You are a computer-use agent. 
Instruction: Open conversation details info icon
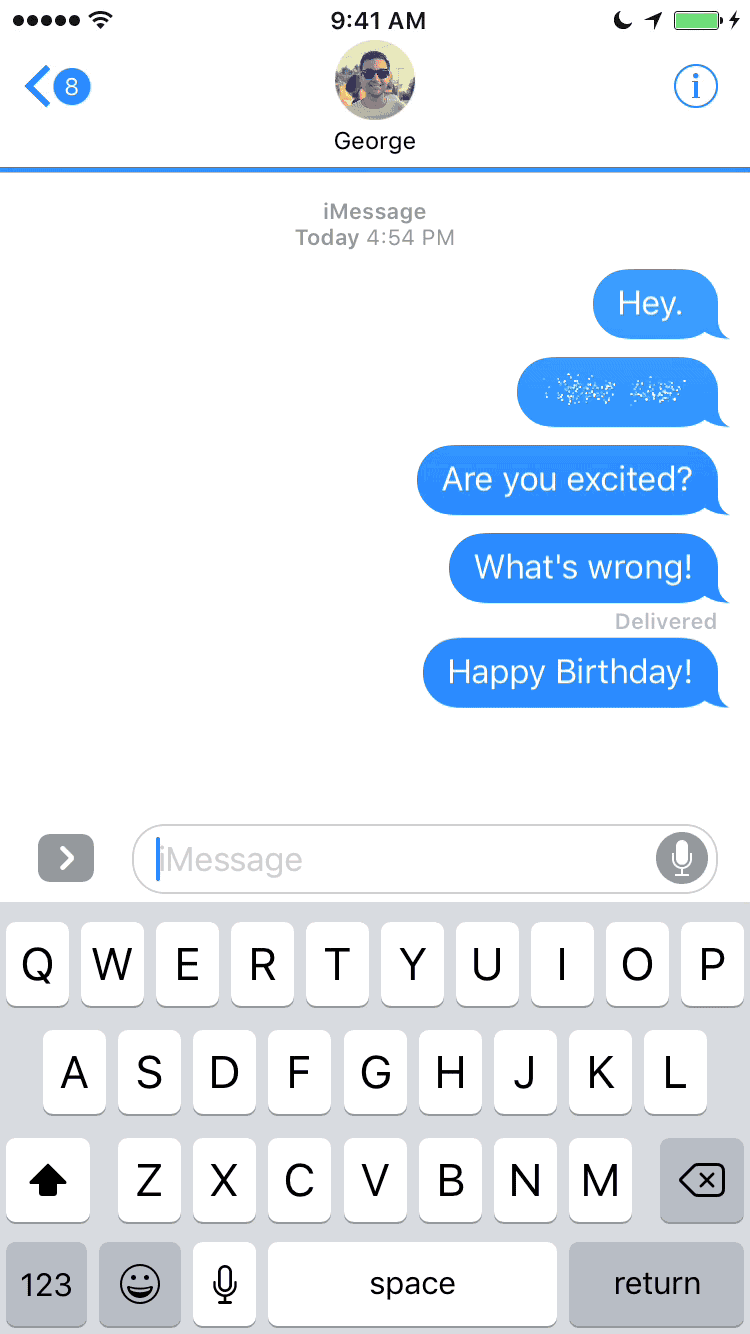coord(696,88)
